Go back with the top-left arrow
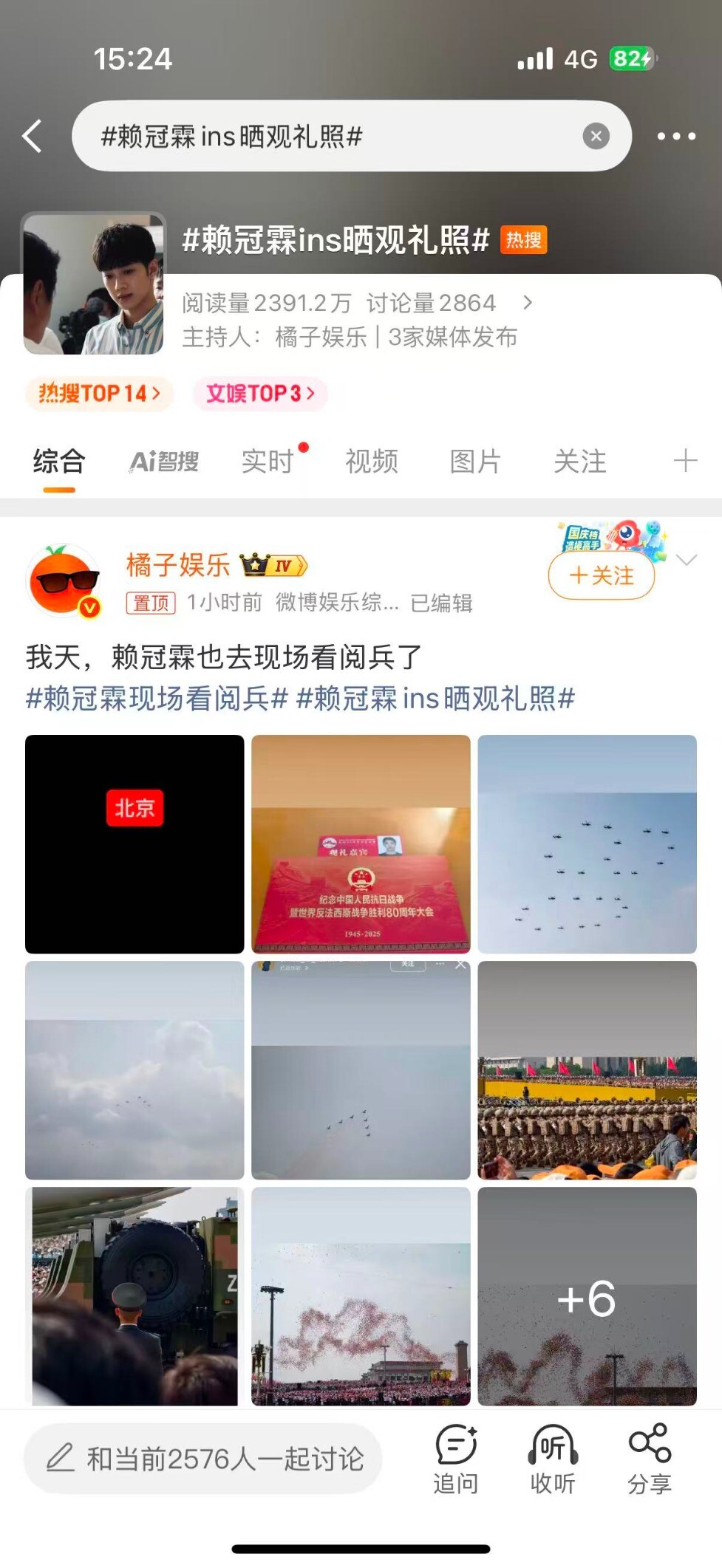722x1568 pixels. (32, 136)
